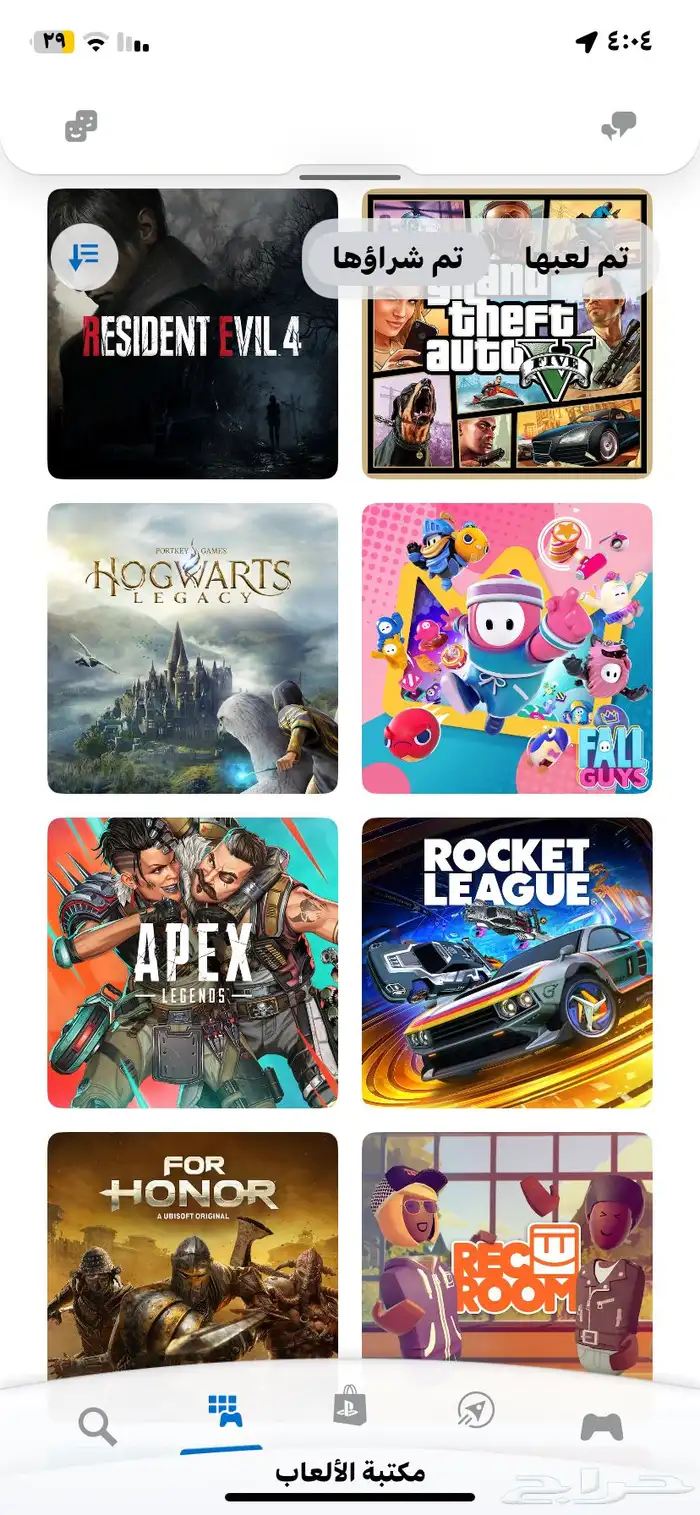Select the game library tab

point(224,1412)
